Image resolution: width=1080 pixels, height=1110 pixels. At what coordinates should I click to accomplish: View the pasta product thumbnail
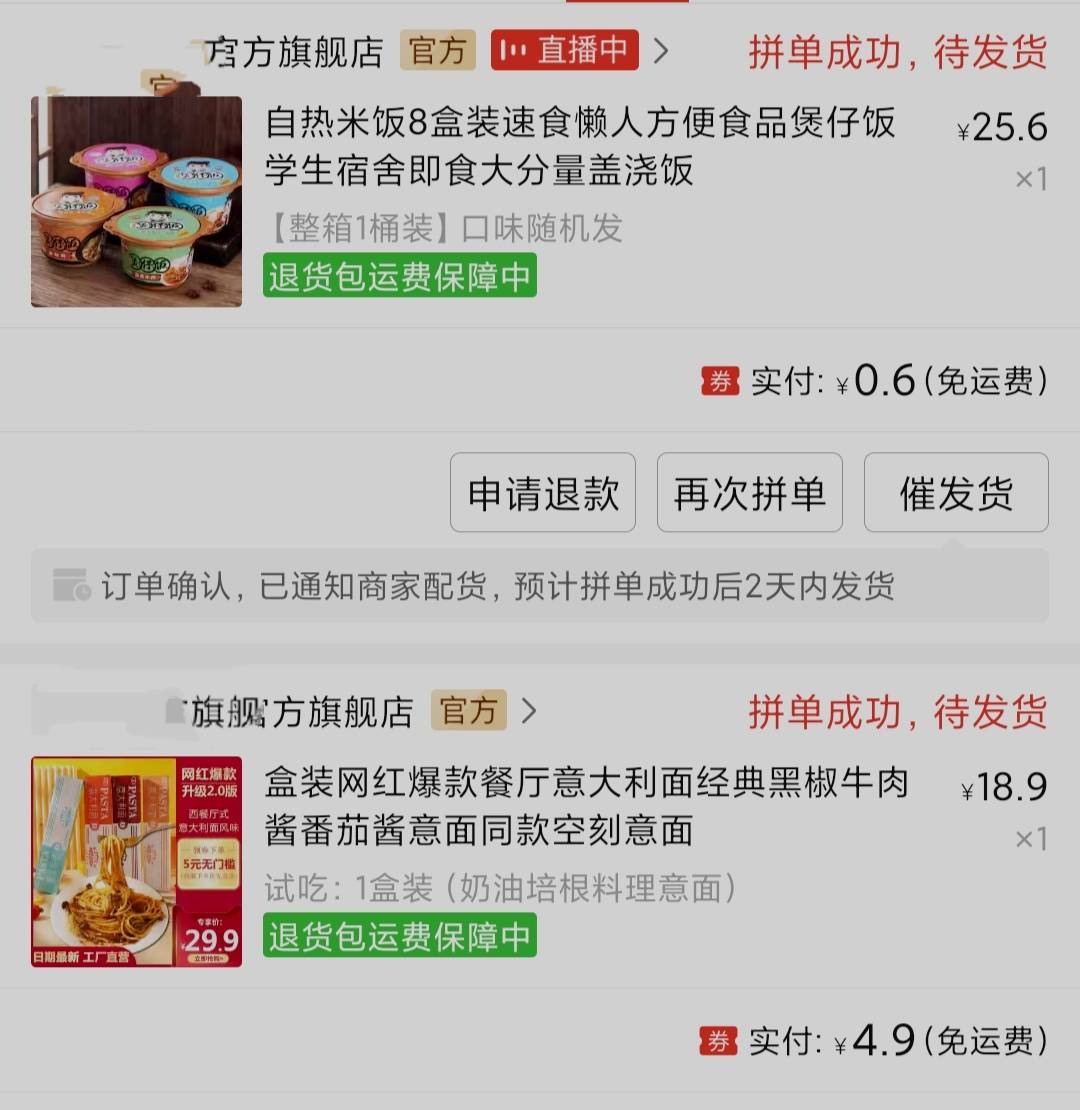click(x=136, y=860)
